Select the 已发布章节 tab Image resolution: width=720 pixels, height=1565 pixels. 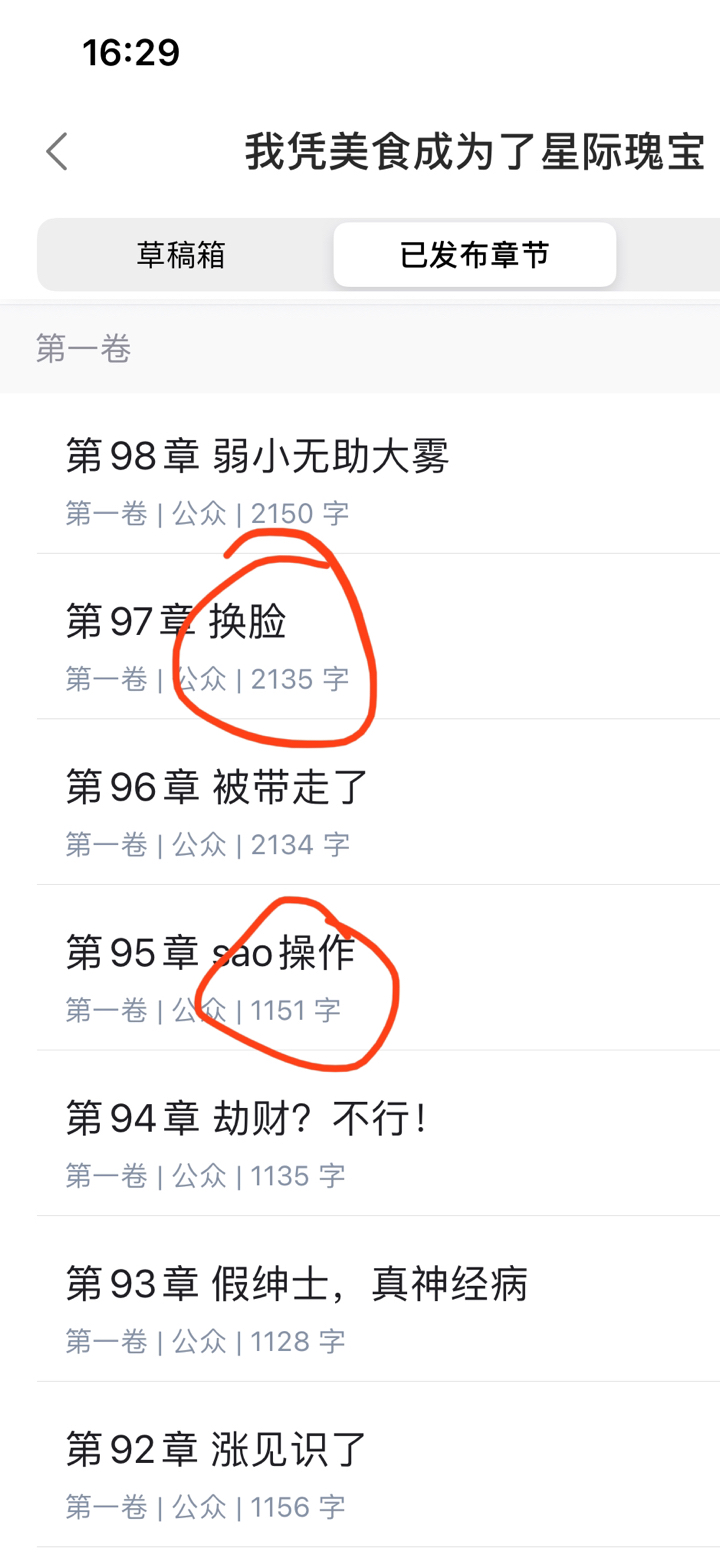(x=474, y=255)
